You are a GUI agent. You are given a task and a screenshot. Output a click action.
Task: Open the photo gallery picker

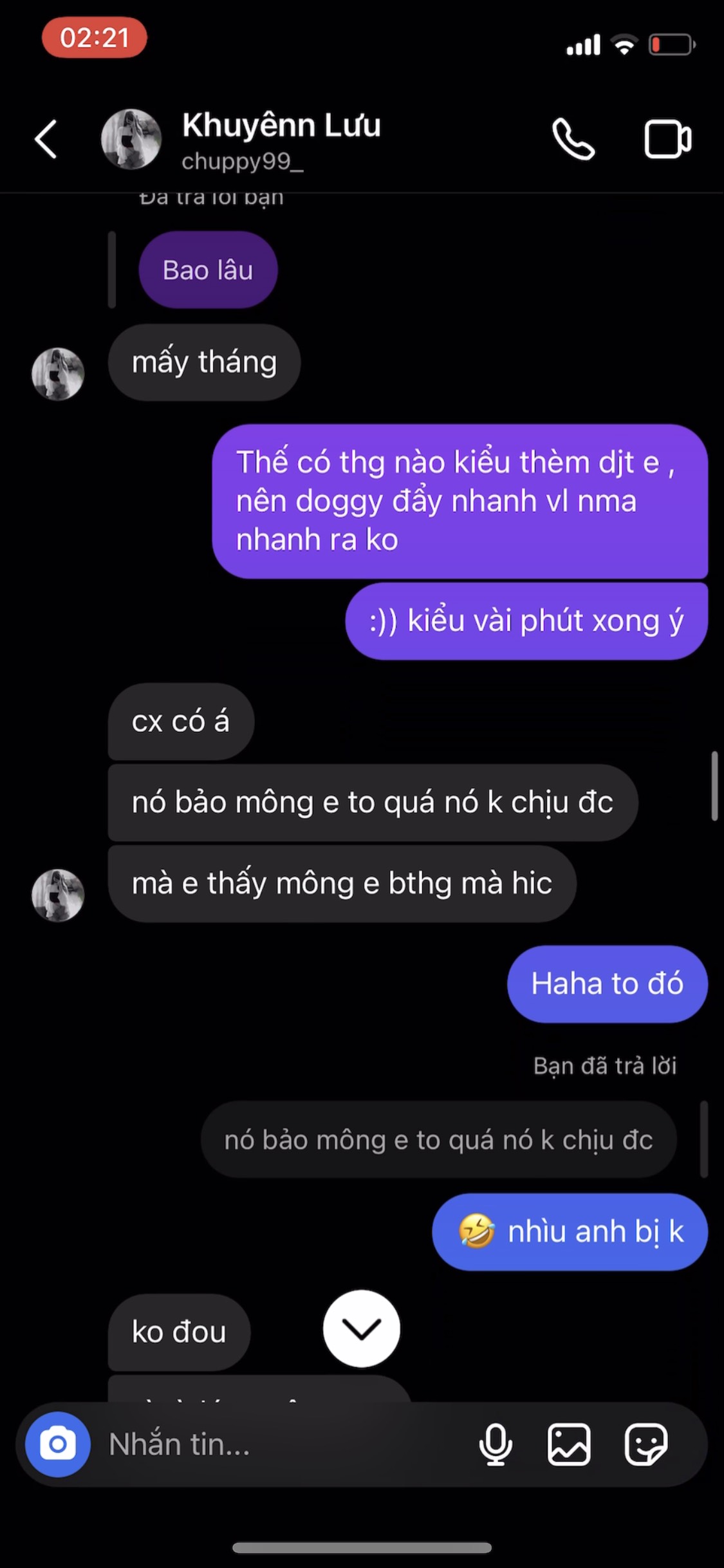(569, 1444)
